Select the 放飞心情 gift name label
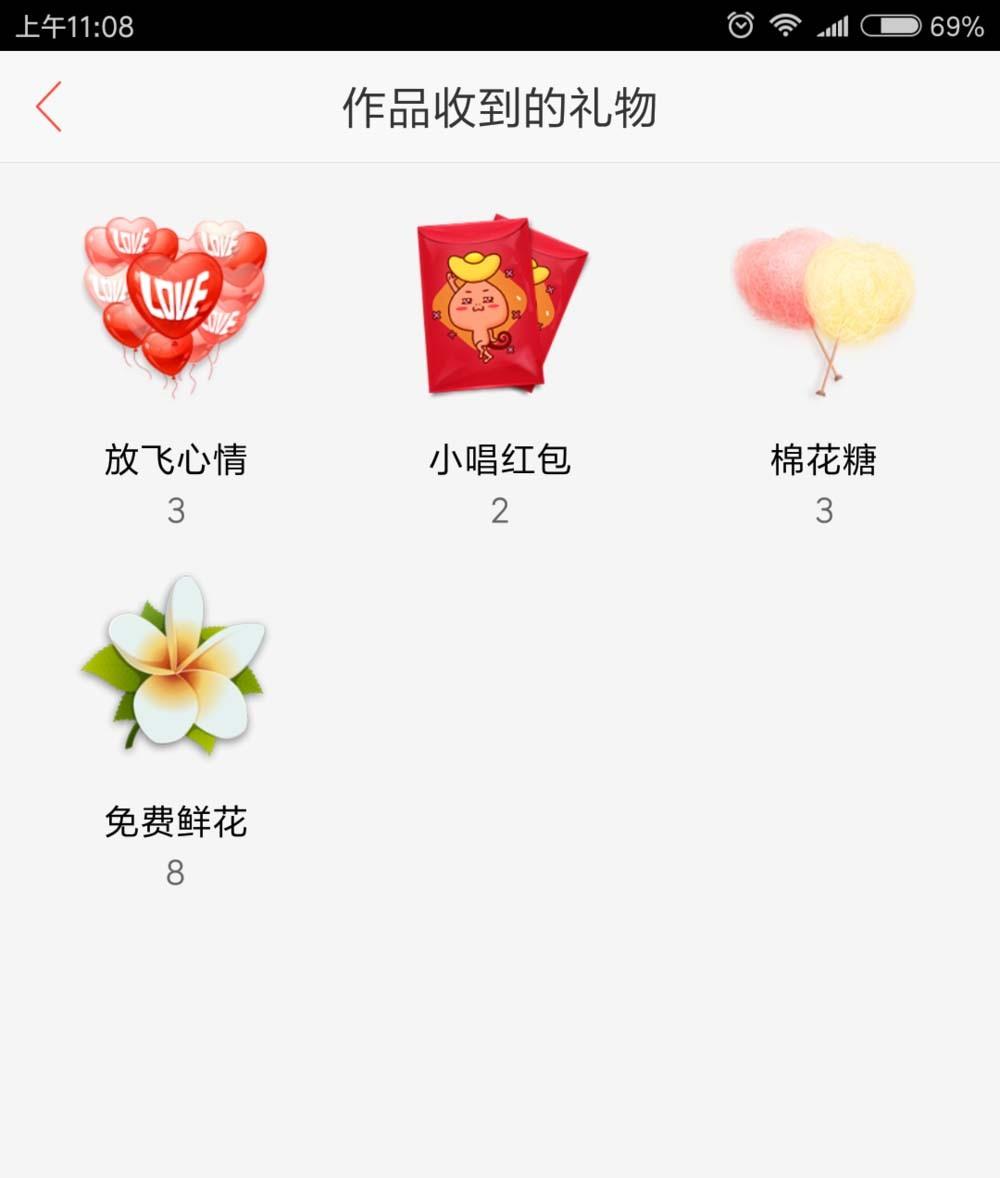The width and height of the screenshot is (1000, 1178). (x=175, y=459)
